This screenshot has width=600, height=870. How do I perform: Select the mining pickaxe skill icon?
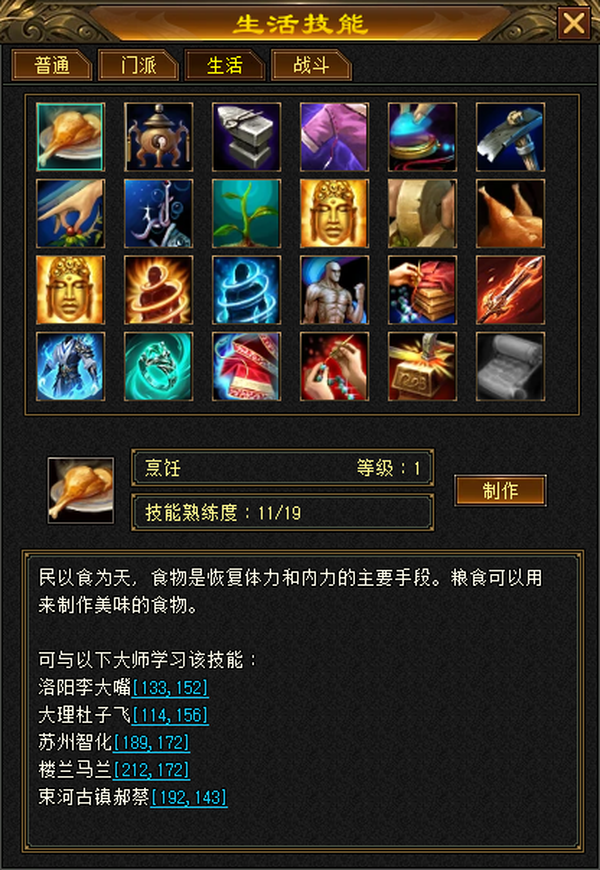pyautogui.click(x=511, y=137)
